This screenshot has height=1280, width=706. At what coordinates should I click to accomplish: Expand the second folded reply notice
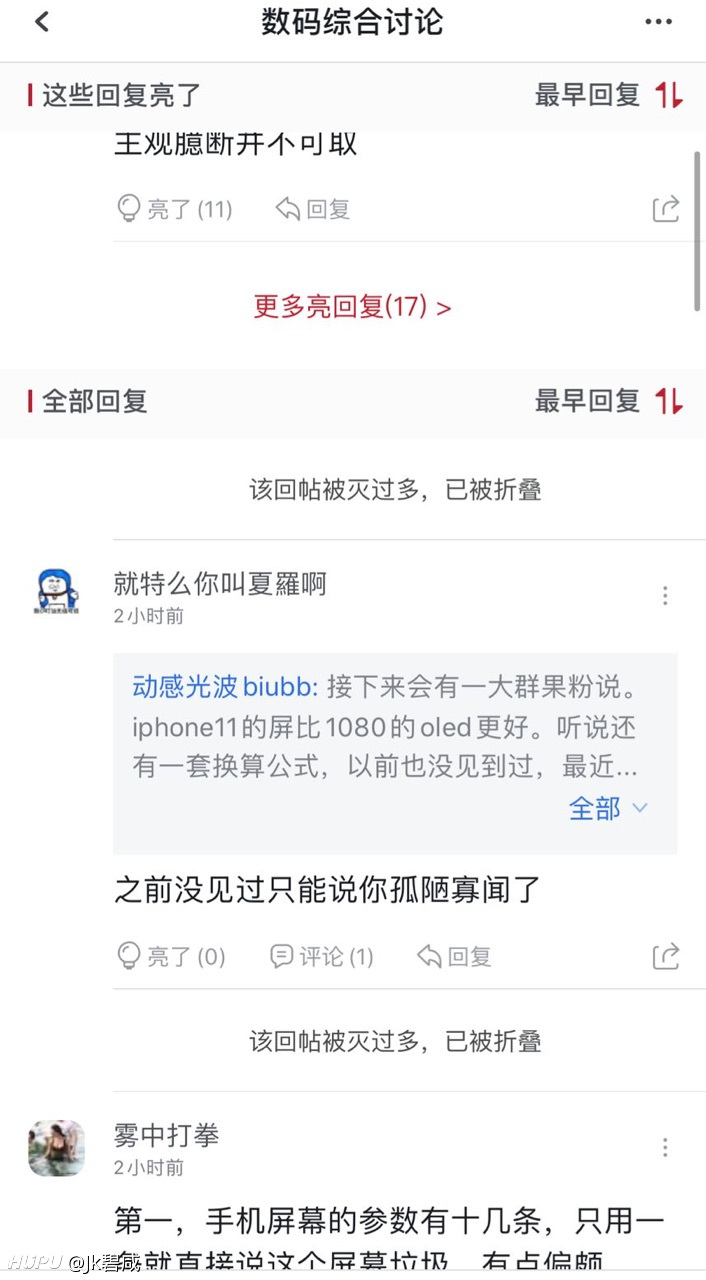(395, 1041)
